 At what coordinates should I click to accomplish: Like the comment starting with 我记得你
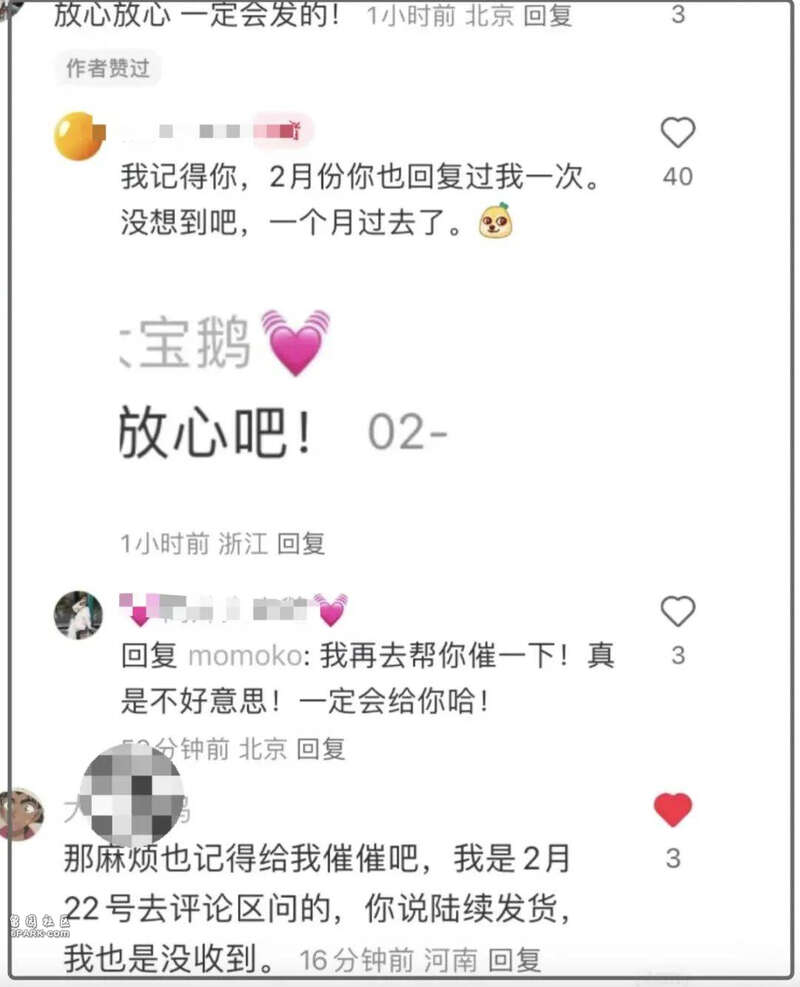point(677,133)
